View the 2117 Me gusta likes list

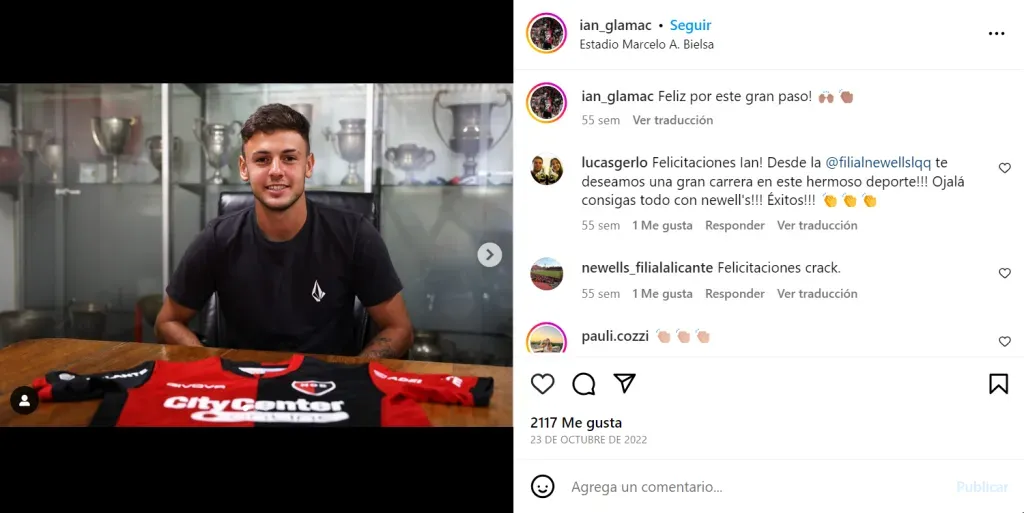point(576,423)
